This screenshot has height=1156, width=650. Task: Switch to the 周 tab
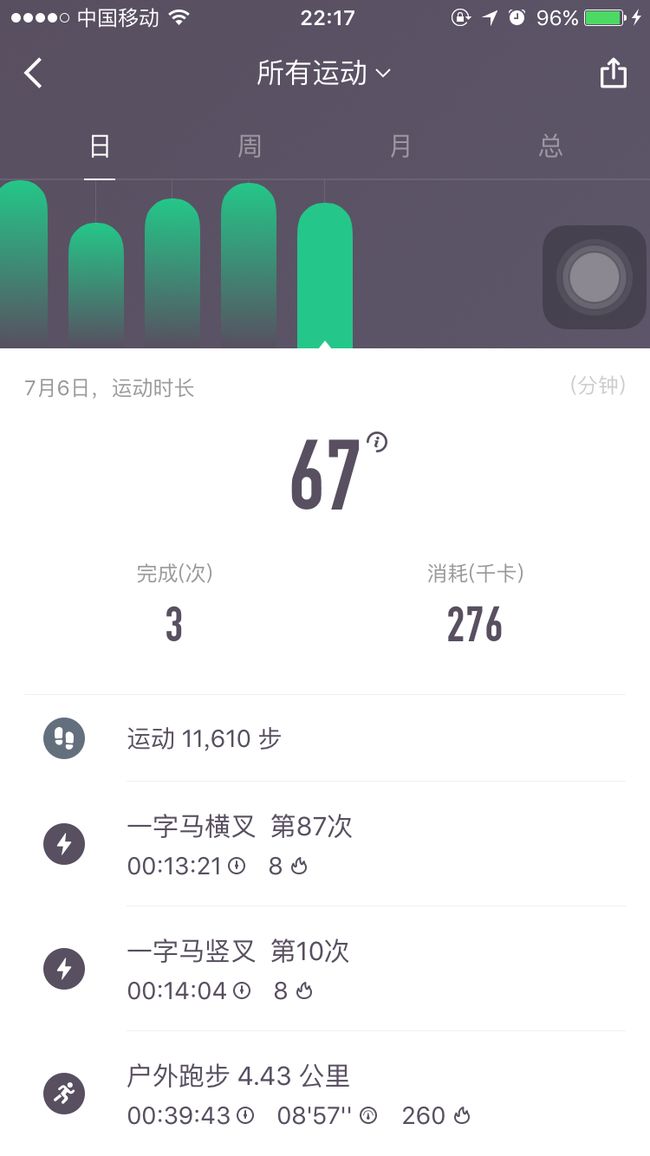pyautogui.click(x=249, y=146)
